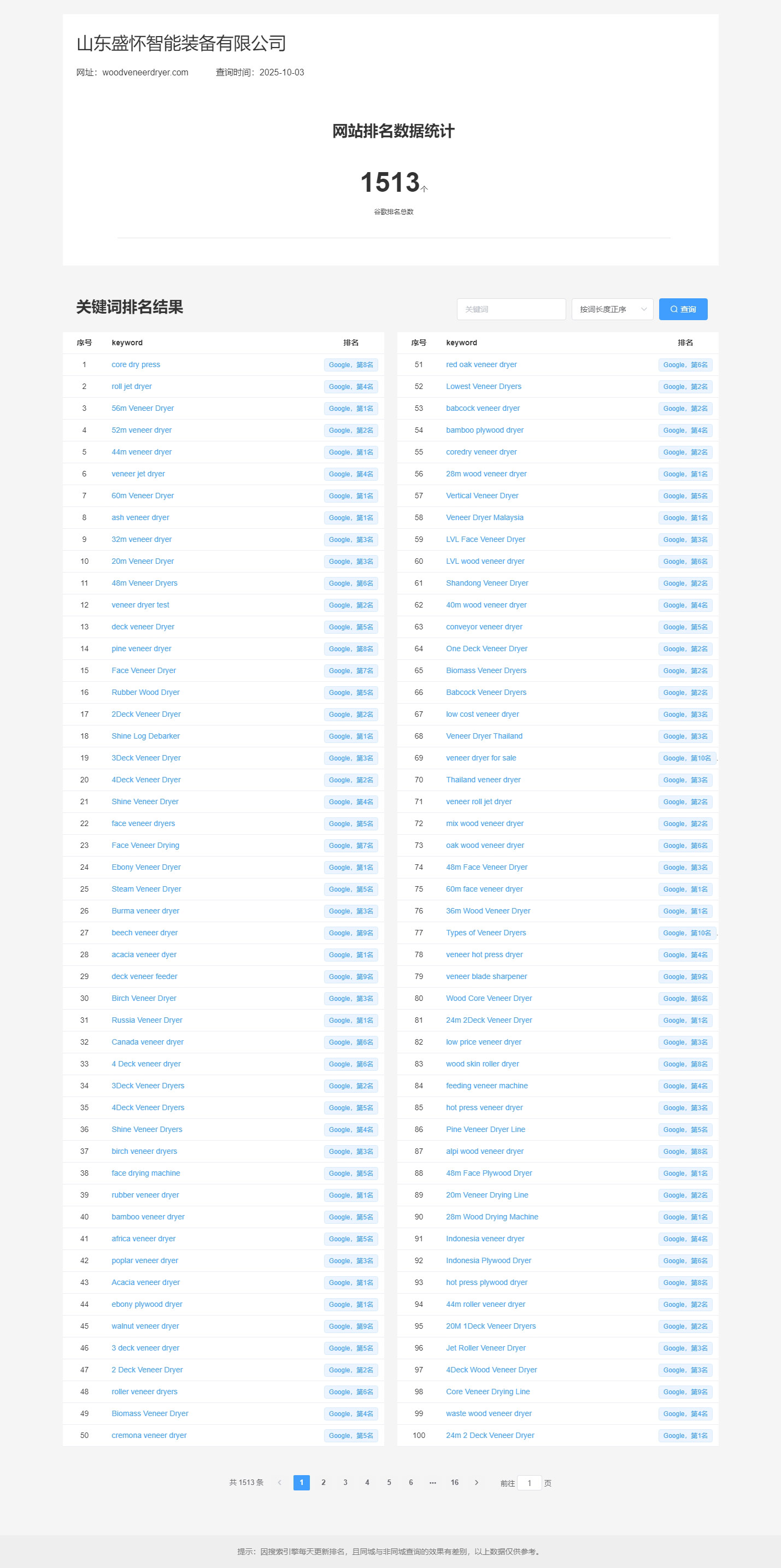Open page 6 of keyword list
The height and width of the screenshot is (1568, 781).
(411, 1482)
